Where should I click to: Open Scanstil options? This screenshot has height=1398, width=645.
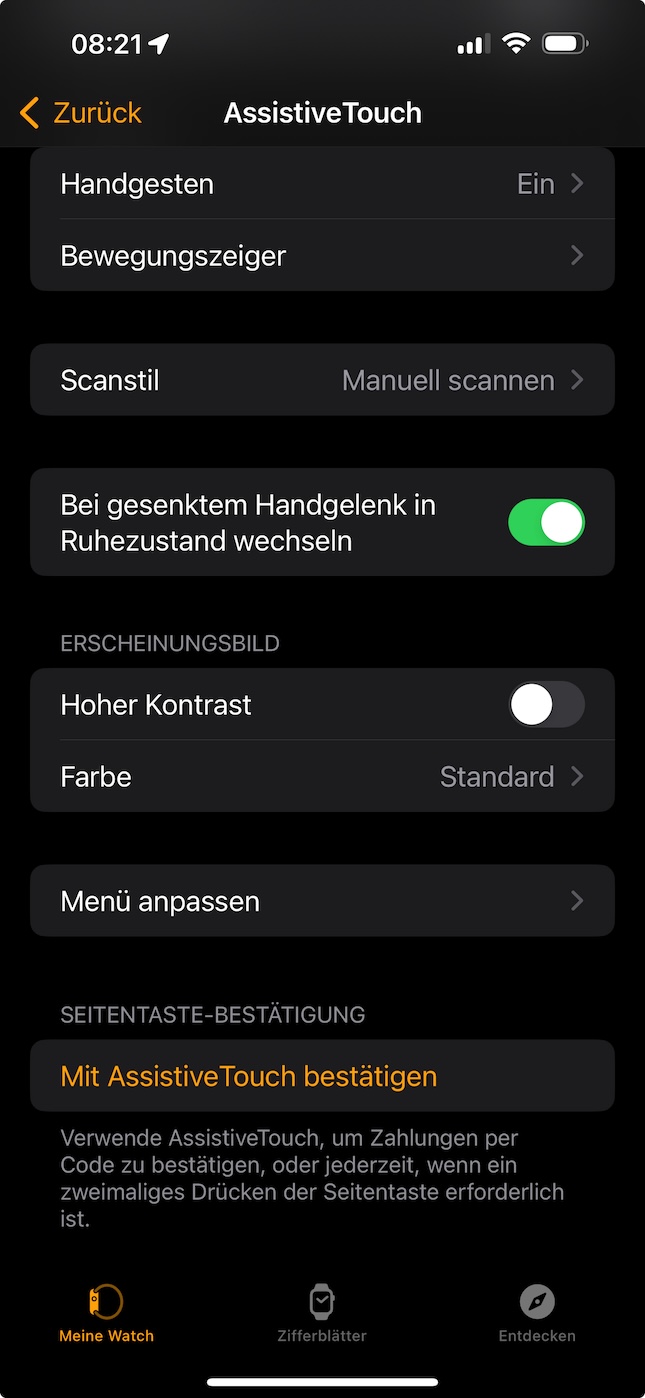point(322,380)
